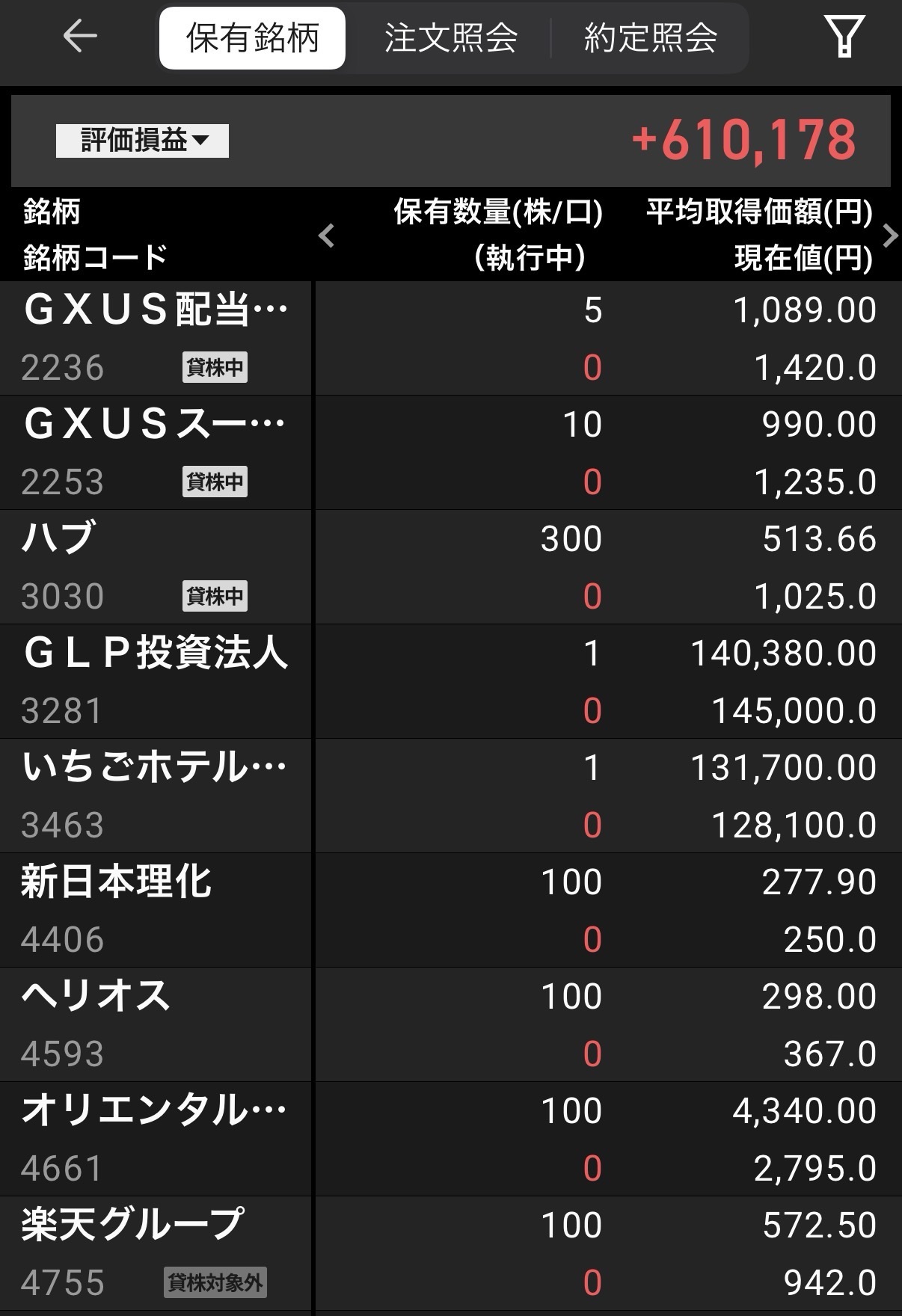
Task: Show previous columns with left chevron
Action: point(326,236)
